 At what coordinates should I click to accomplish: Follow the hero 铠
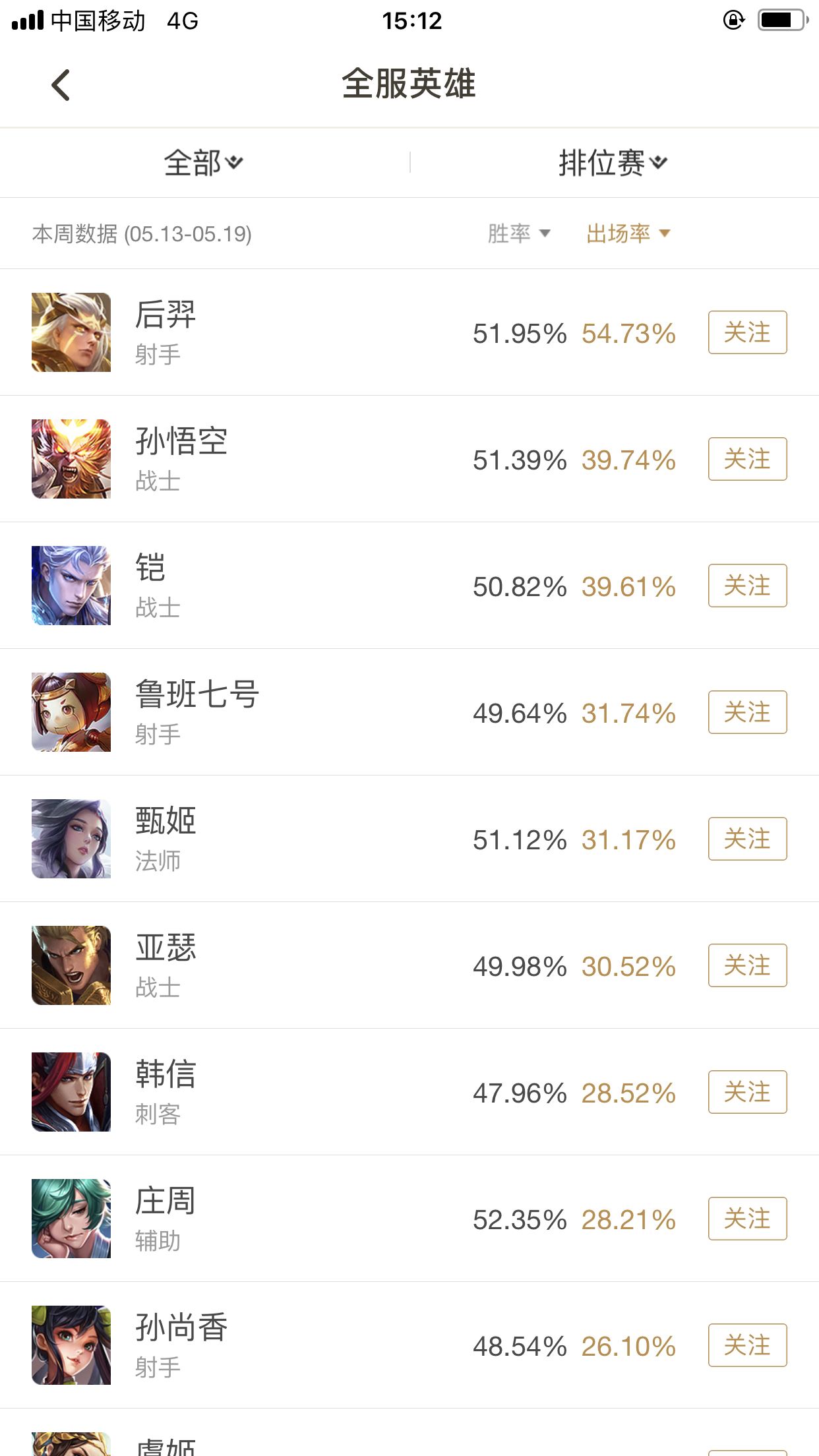click(747, 586)
